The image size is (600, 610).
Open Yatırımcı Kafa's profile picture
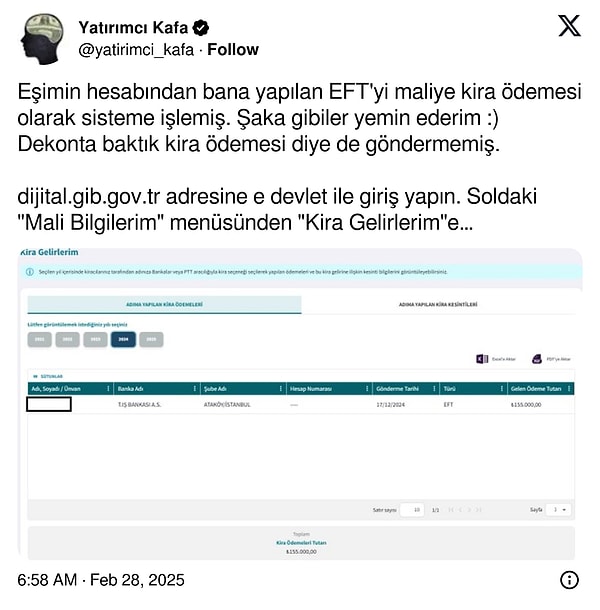[42, 37]
